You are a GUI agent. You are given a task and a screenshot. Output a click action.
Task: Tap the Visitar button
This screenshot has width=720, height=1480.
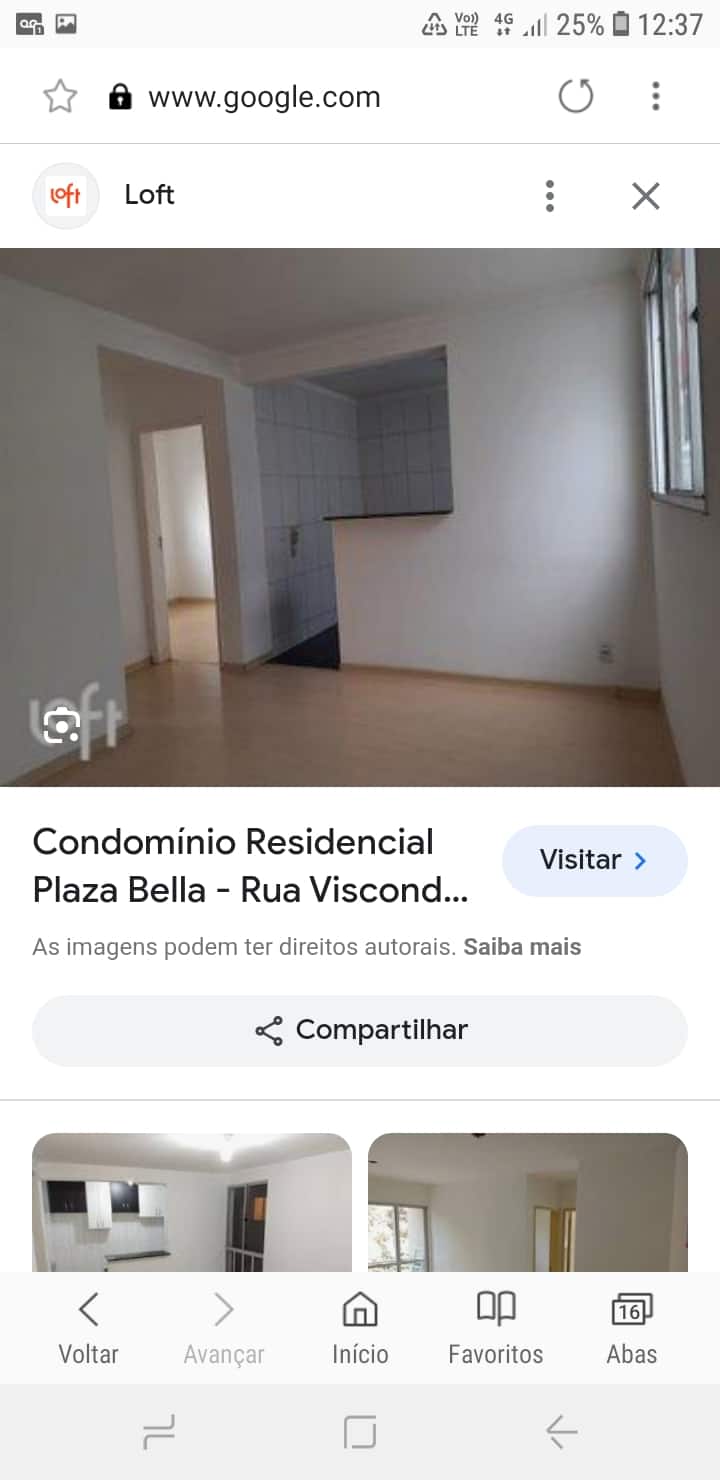[594, 860]
